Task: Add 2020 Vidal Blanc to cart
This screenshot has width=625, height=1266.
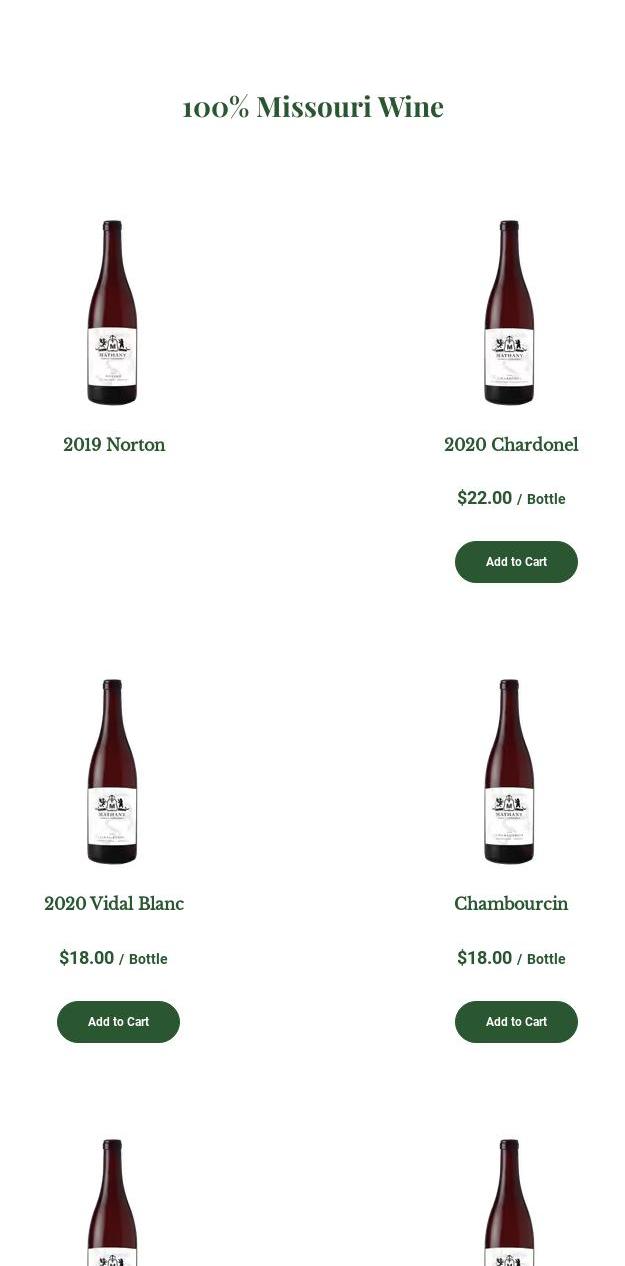Action: pos(118,1022)
